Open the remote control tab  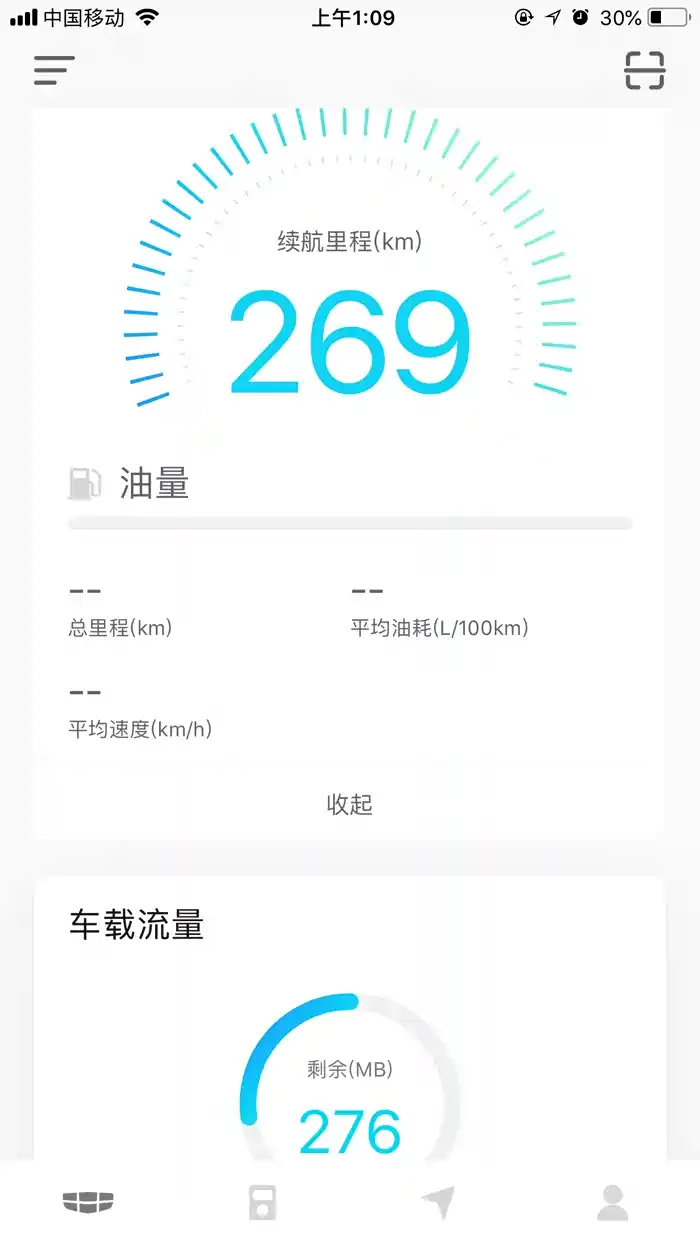pyautogui.click(x=262, y=1202)
